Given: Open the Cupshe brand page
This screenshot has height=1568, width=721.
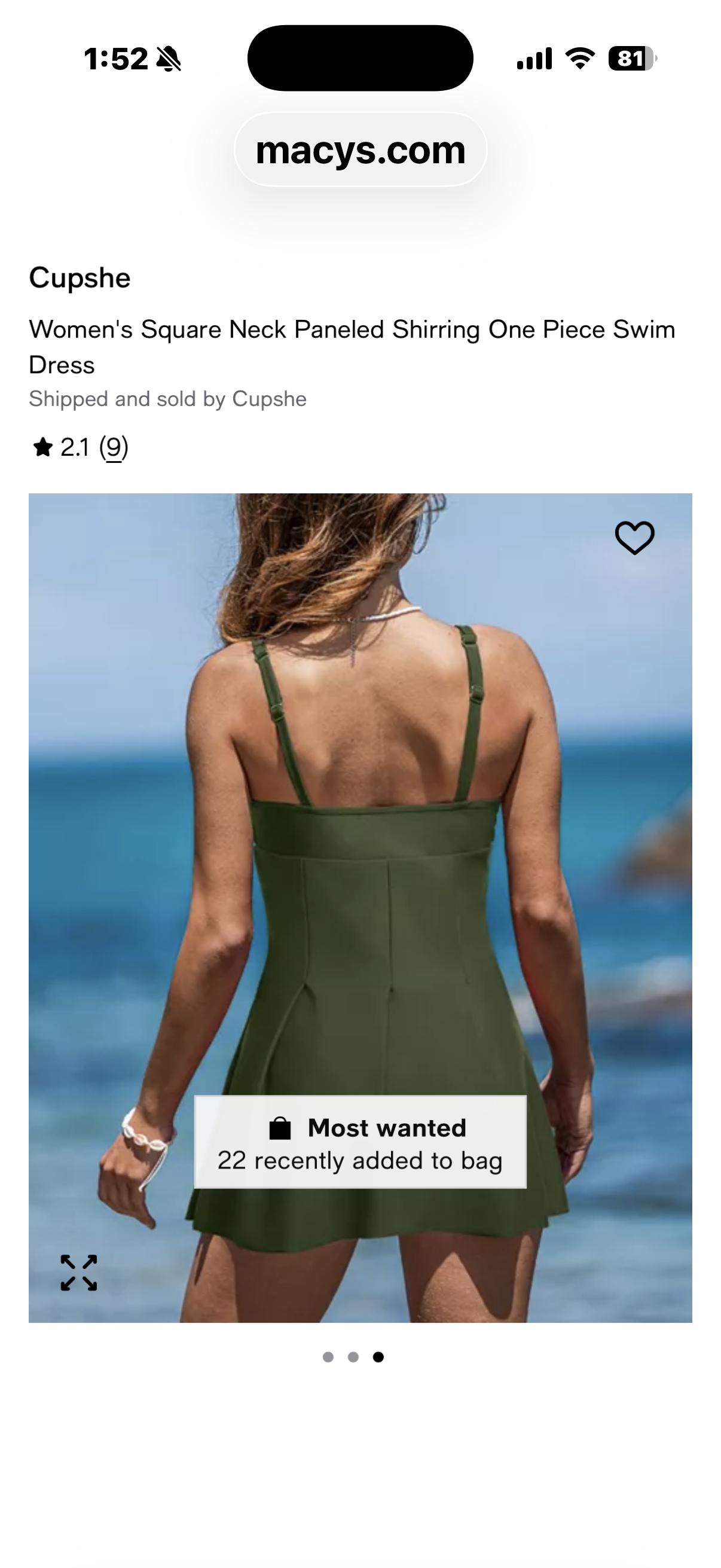Looking at the screenshot, I should (80, 278).
